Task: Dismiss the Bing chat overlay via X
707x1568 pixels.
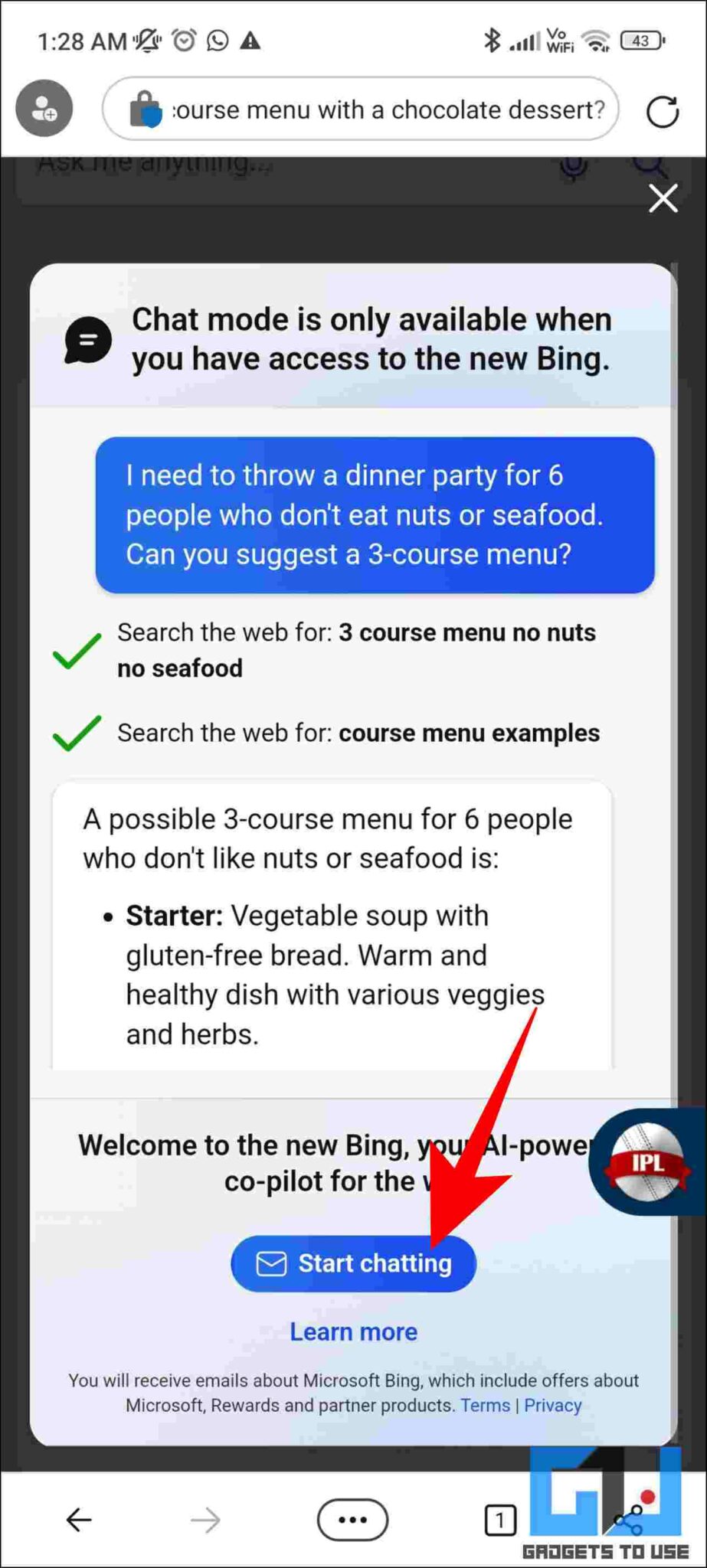Action: [662, 198]
